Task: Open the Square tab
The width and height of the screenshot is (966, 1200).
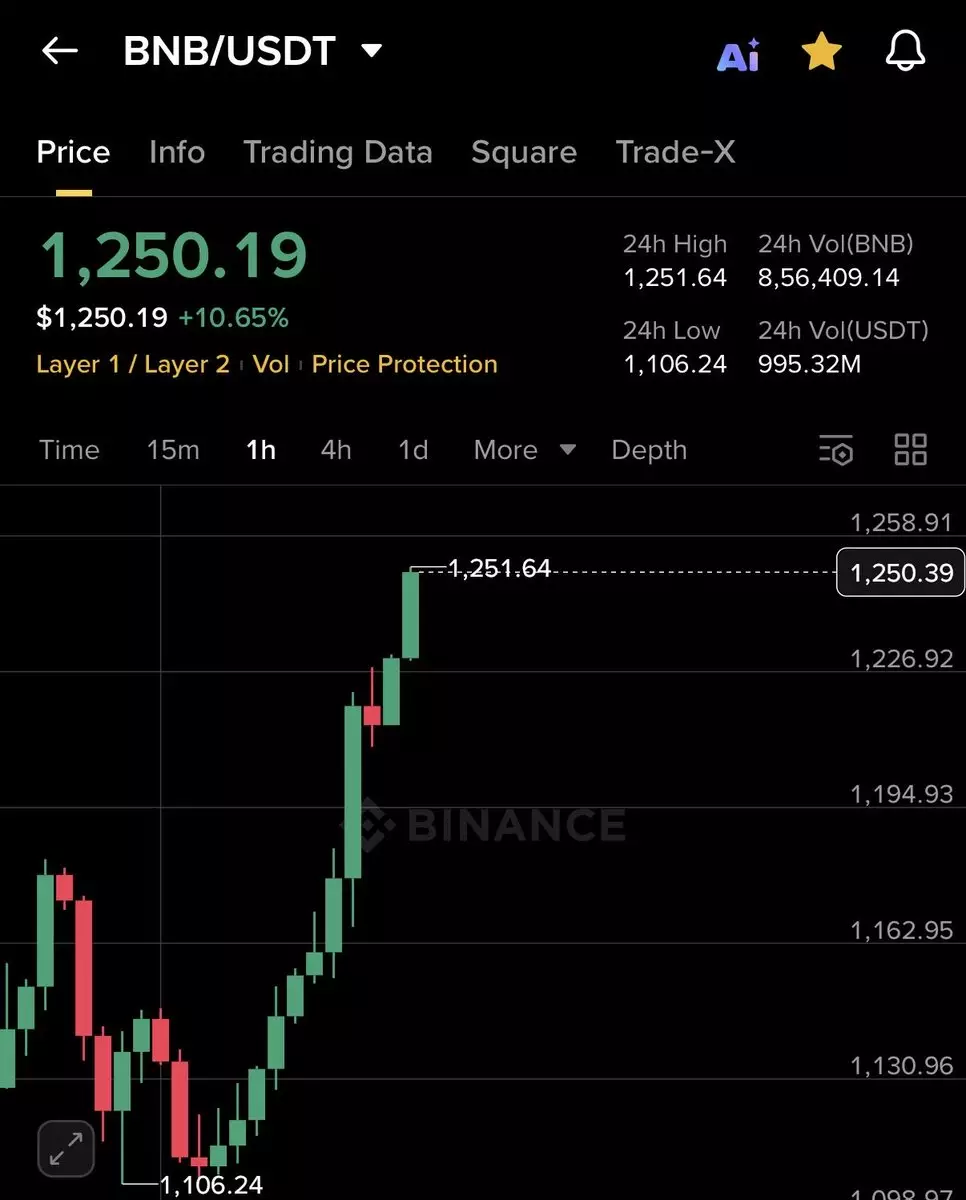Action: click(x=524, y=152)
